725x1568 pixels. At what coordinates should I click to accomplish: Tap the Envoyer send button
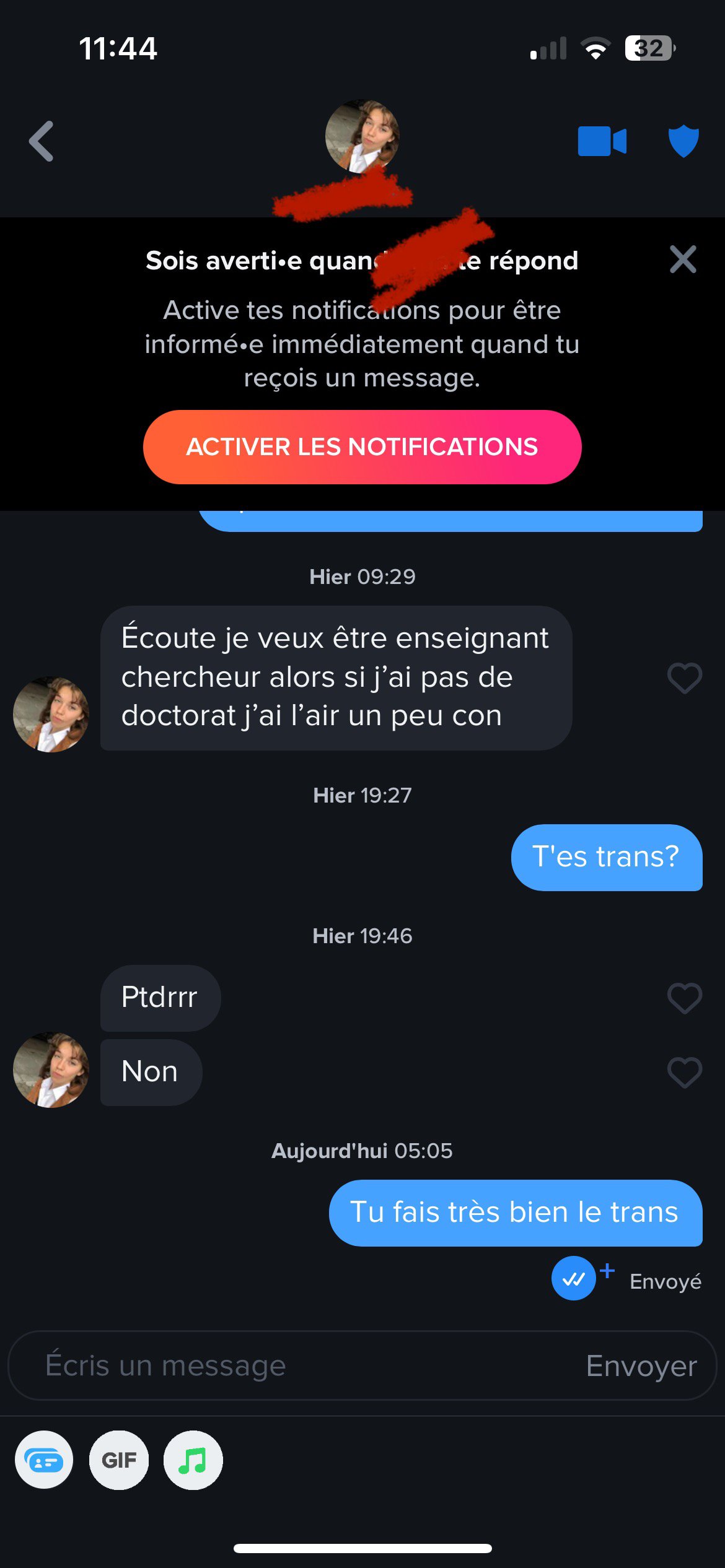[641, 1365]
